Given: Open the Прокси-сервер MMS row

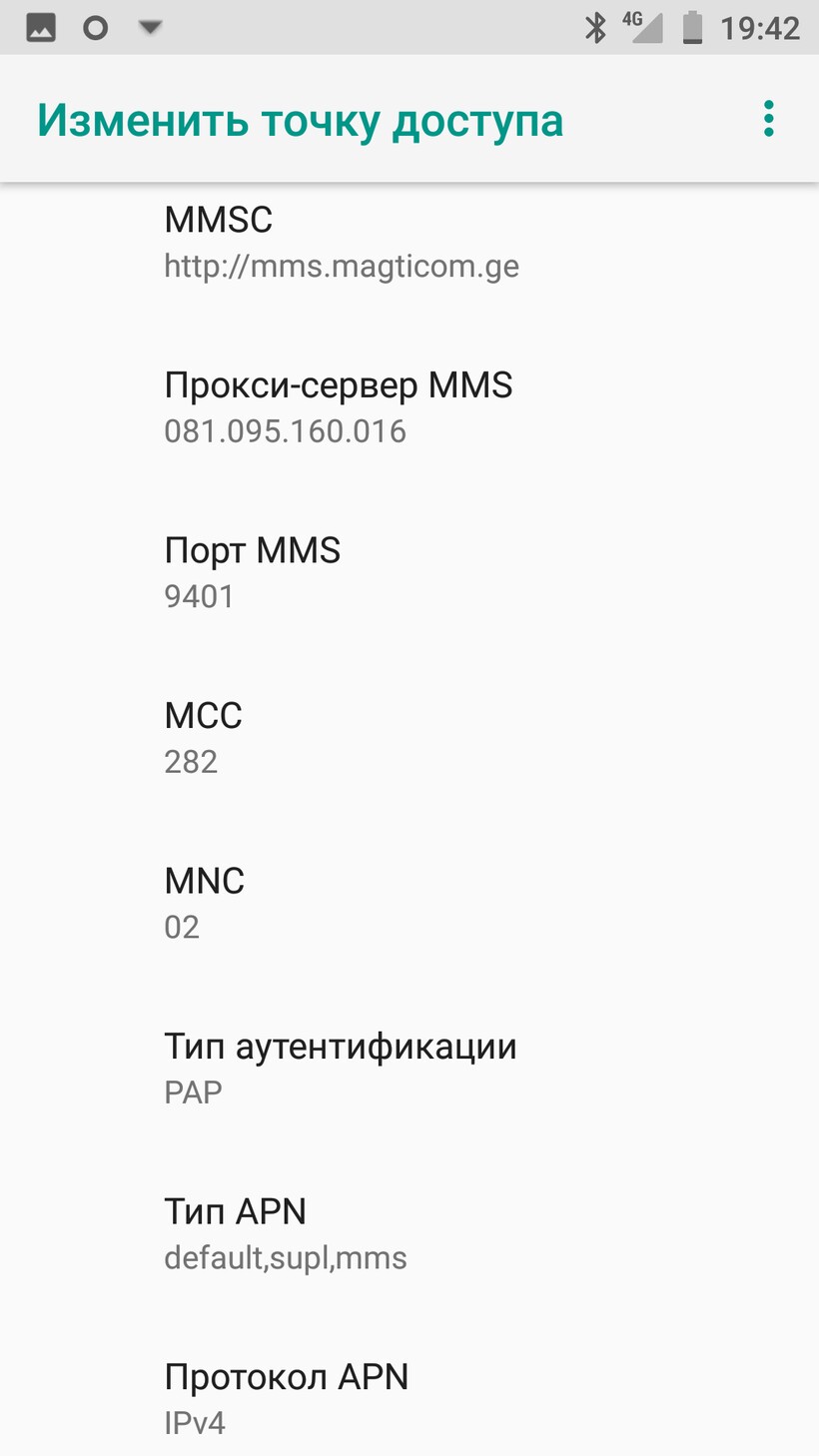Looking at the screenshot, I should tap(338, 407).
